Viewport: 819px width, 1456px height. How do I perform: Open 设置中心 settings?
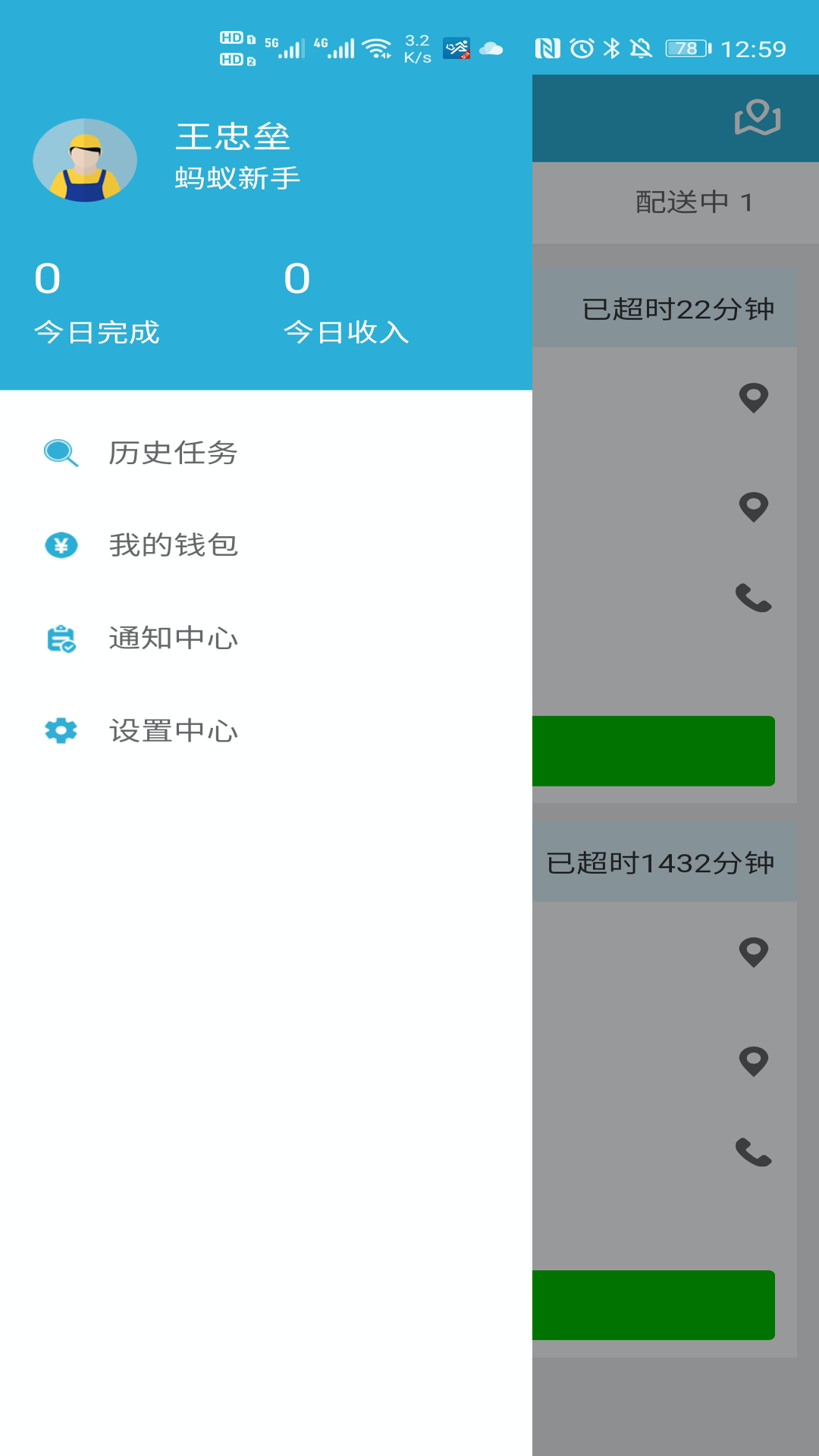pyautogui.click(x=173, y=731)
